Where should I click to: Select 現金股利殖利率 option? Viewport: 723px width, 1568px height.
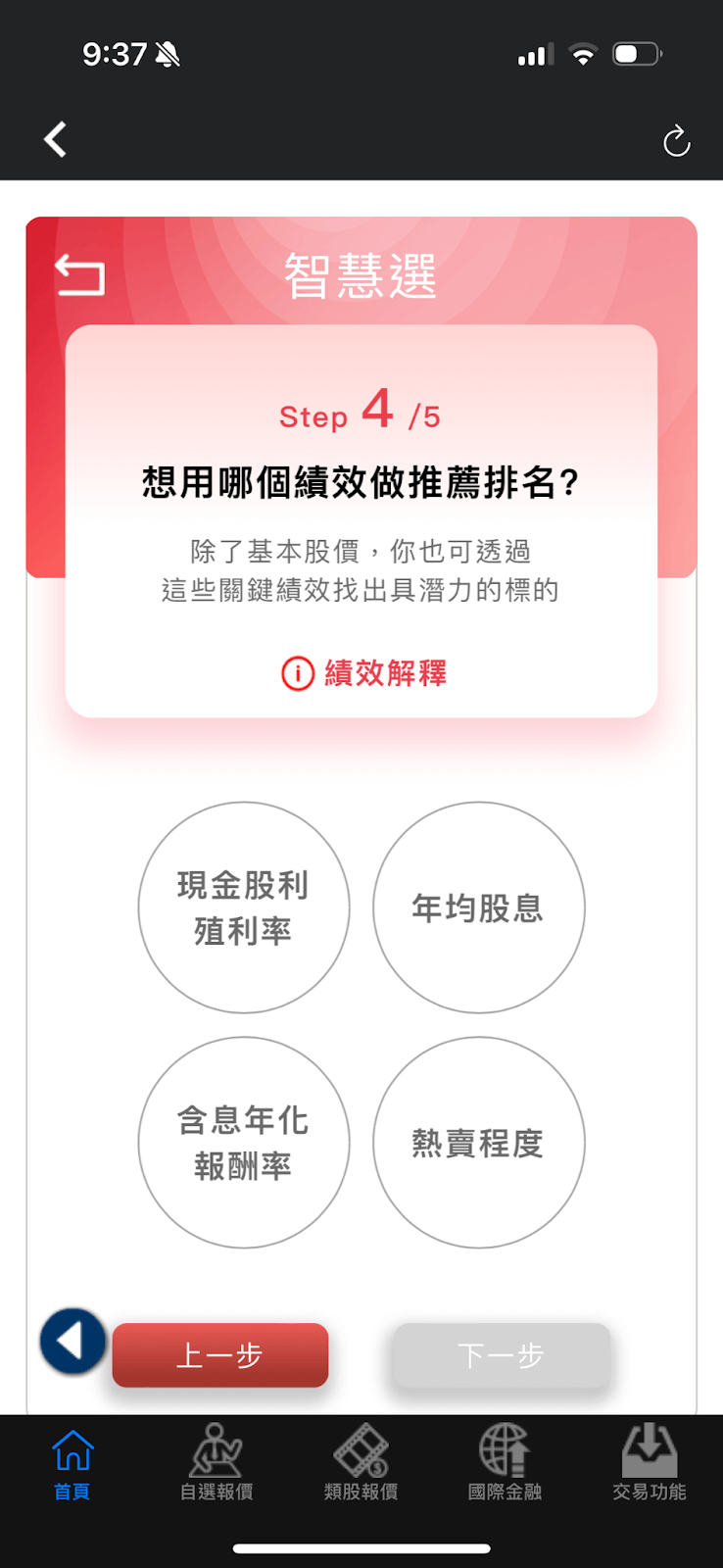click(244, 907)
